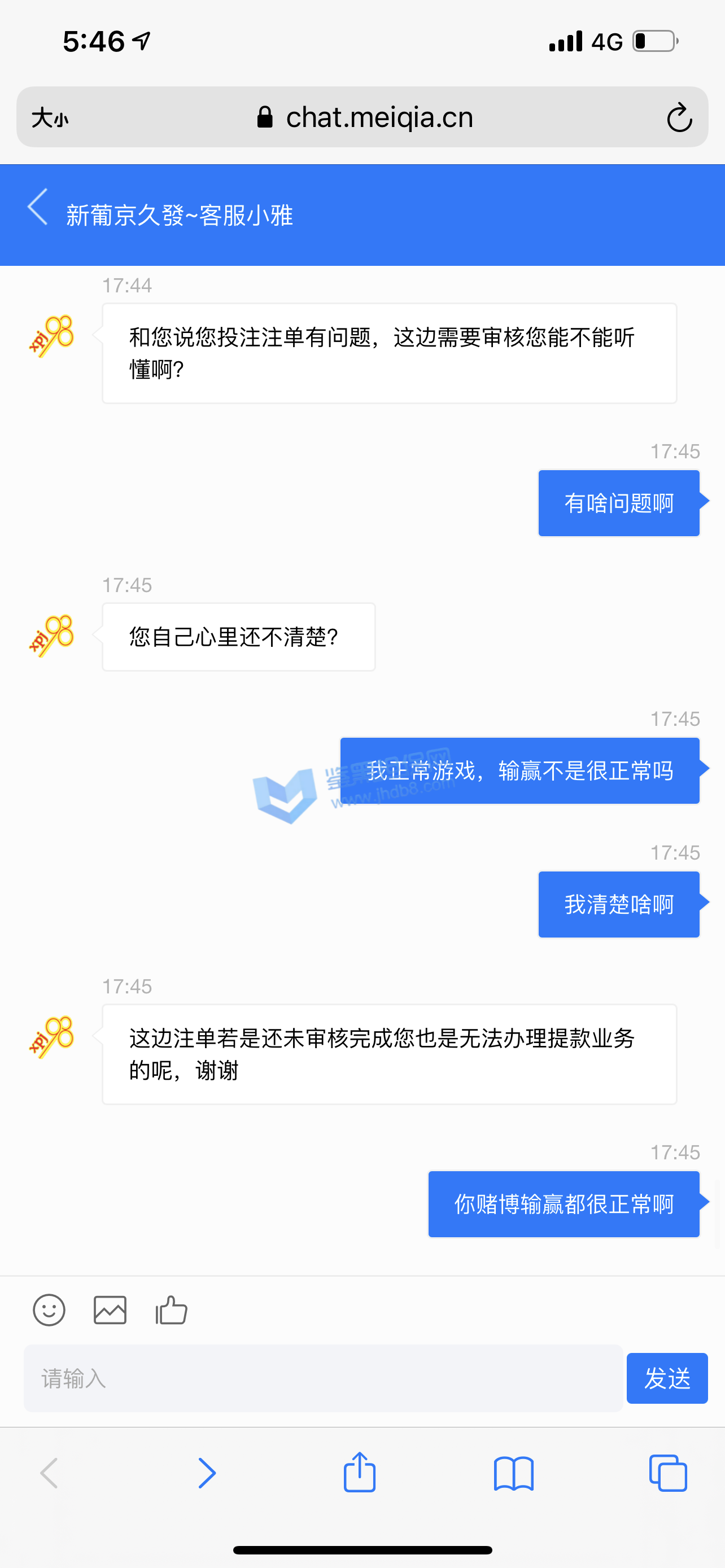Open the emoji picker
This screenshot has width=725, height=1568.
click(49, 1310)
